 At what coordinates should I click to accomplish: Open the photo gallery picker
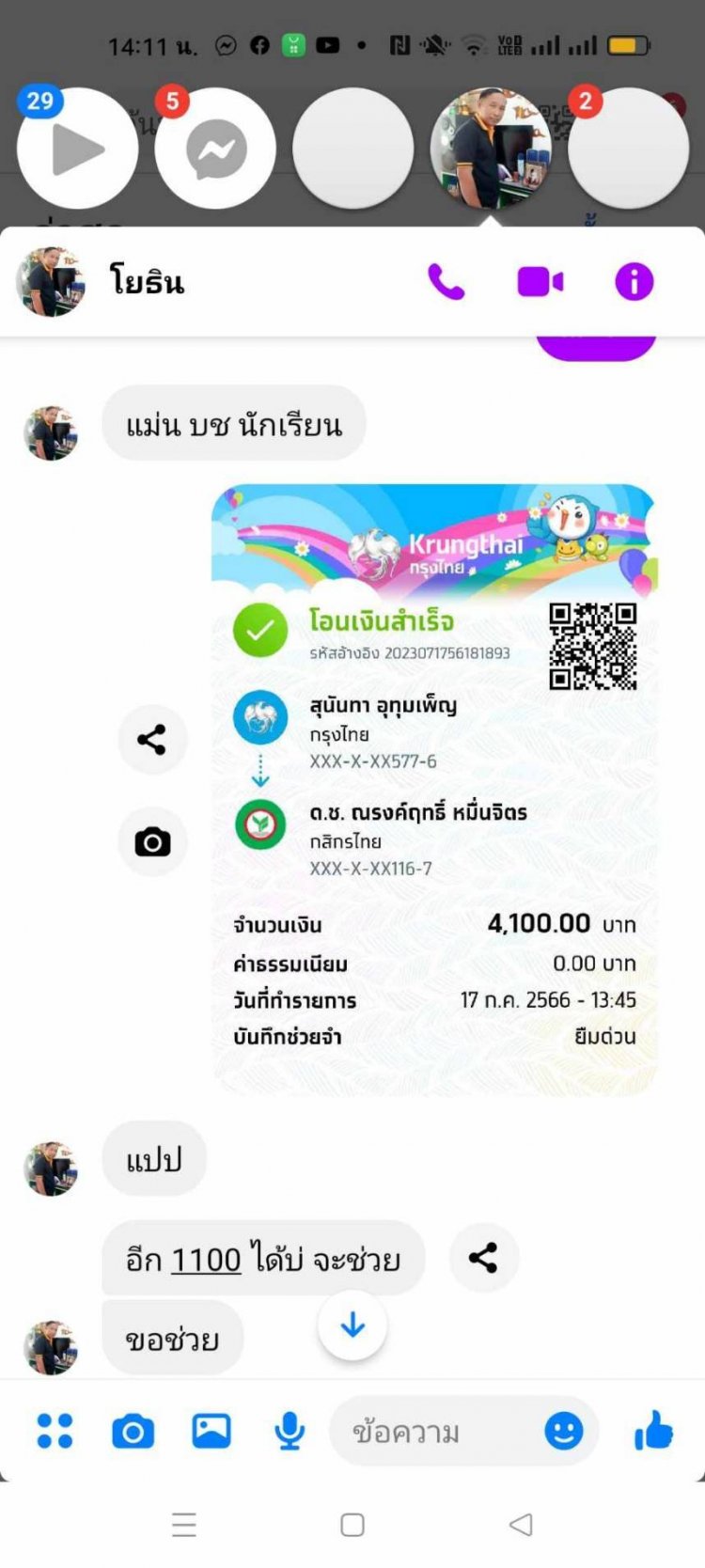click(211, 1432)
